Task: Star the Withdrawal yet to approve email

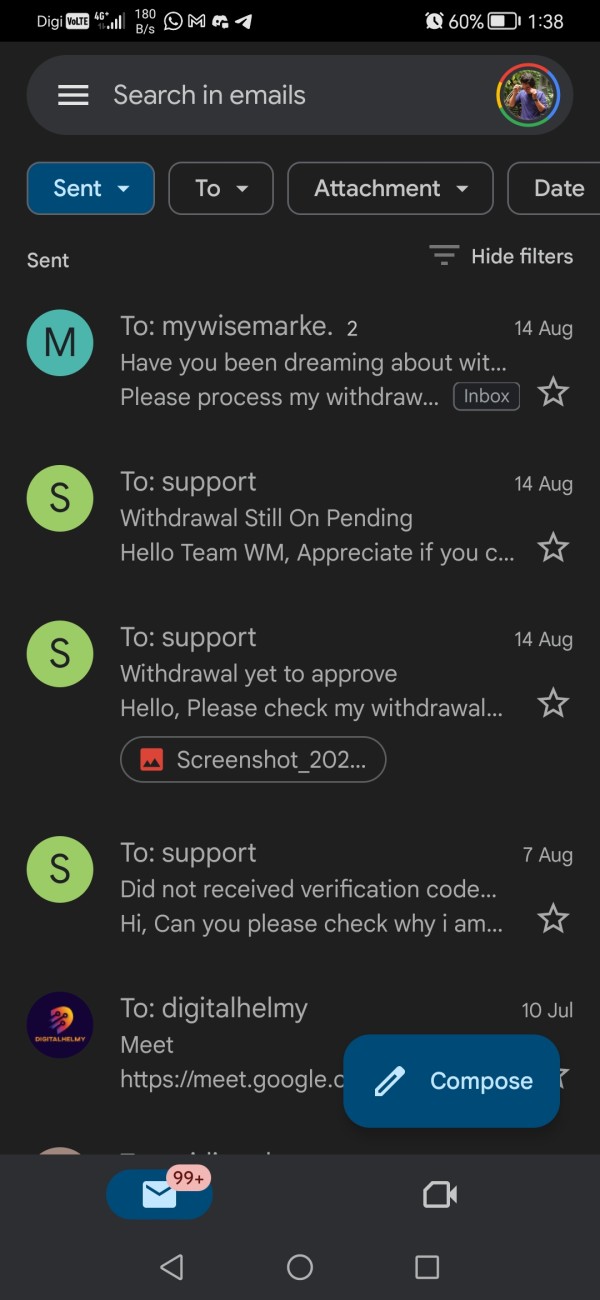Action: pyautogui.click(x=553, y=704)
